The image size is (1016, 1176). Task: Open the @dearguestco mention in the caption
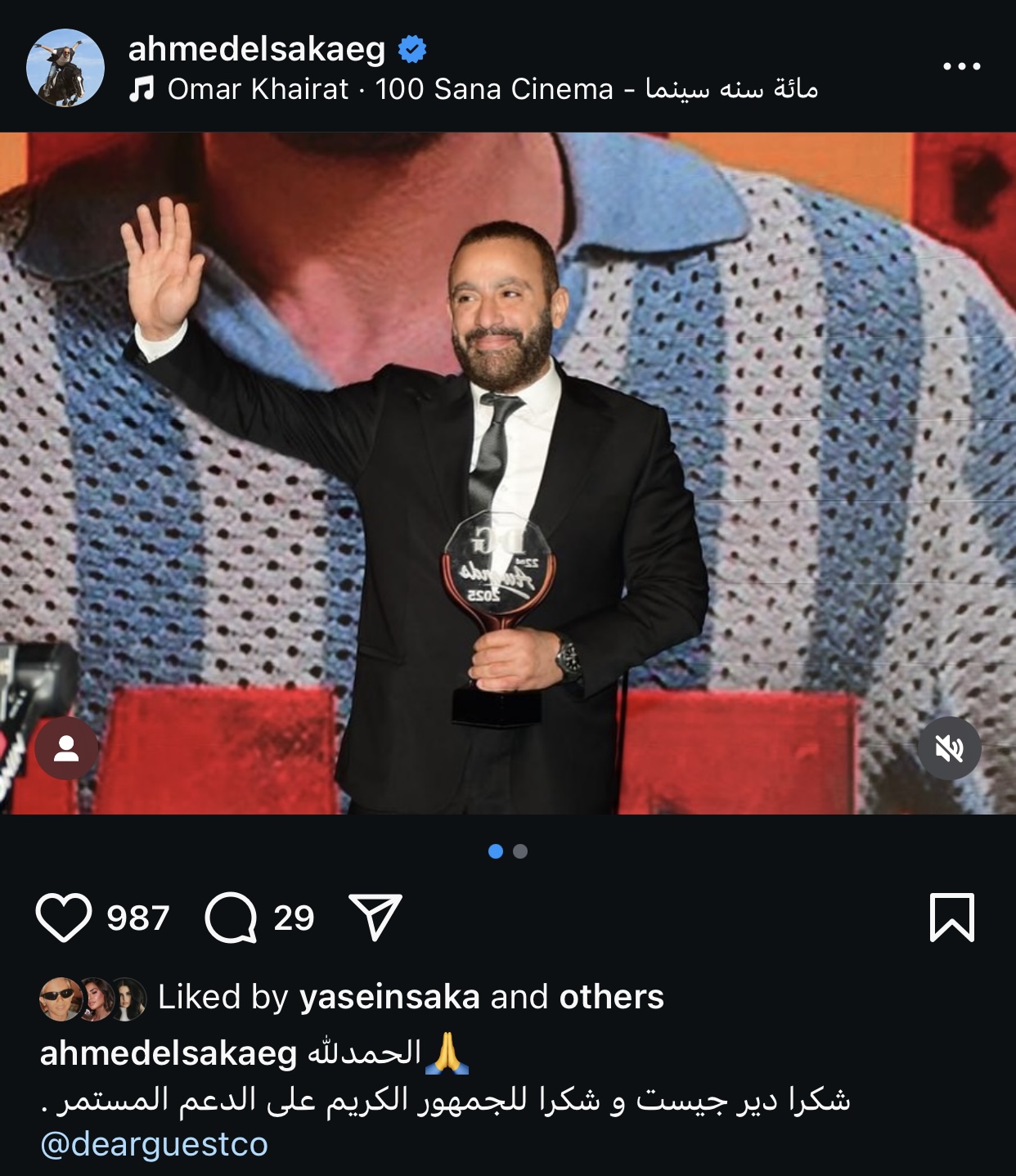tap(154, 1144)
